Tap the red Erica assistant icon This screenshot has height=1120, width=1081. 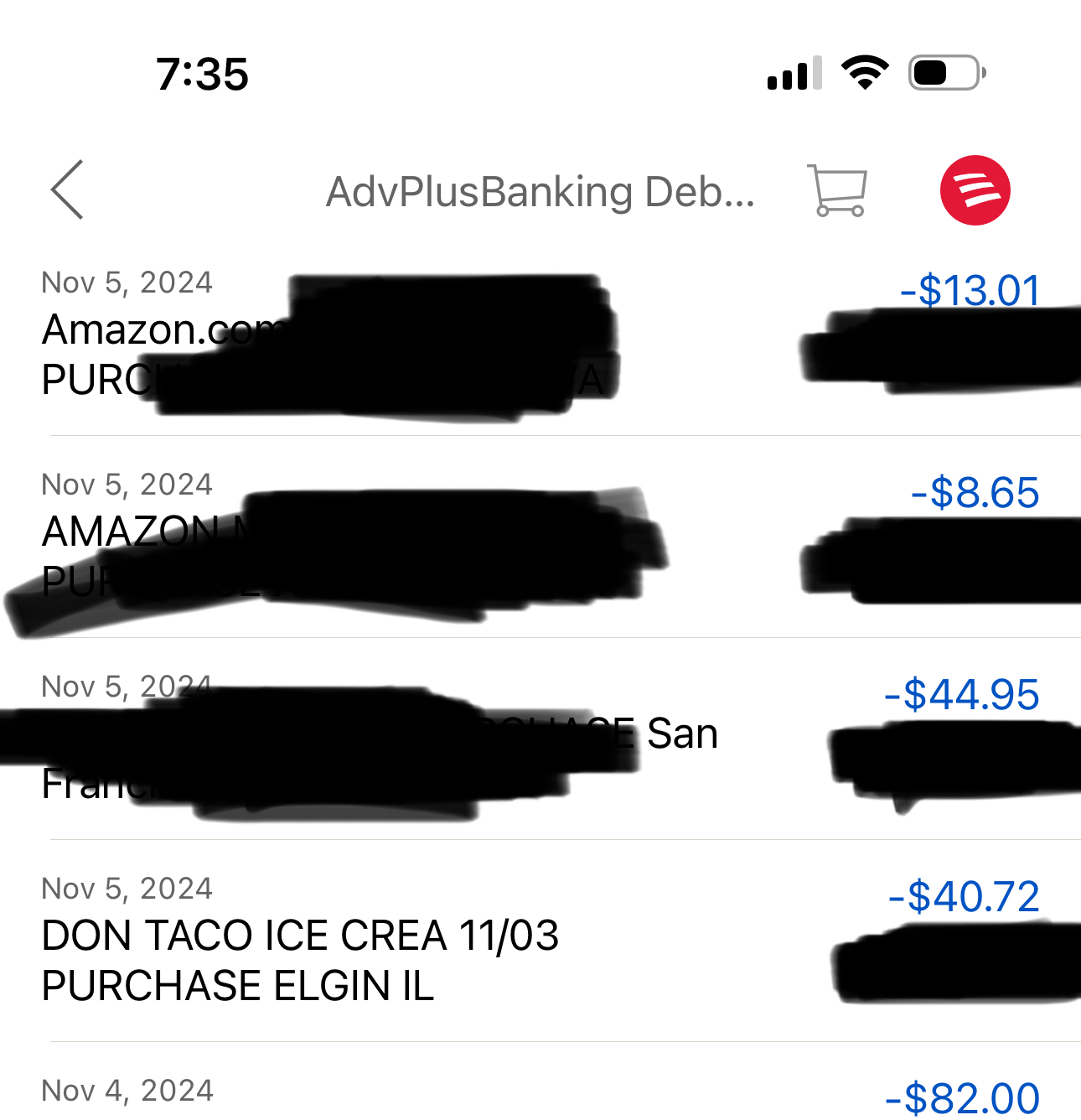[x=975, y=190]
